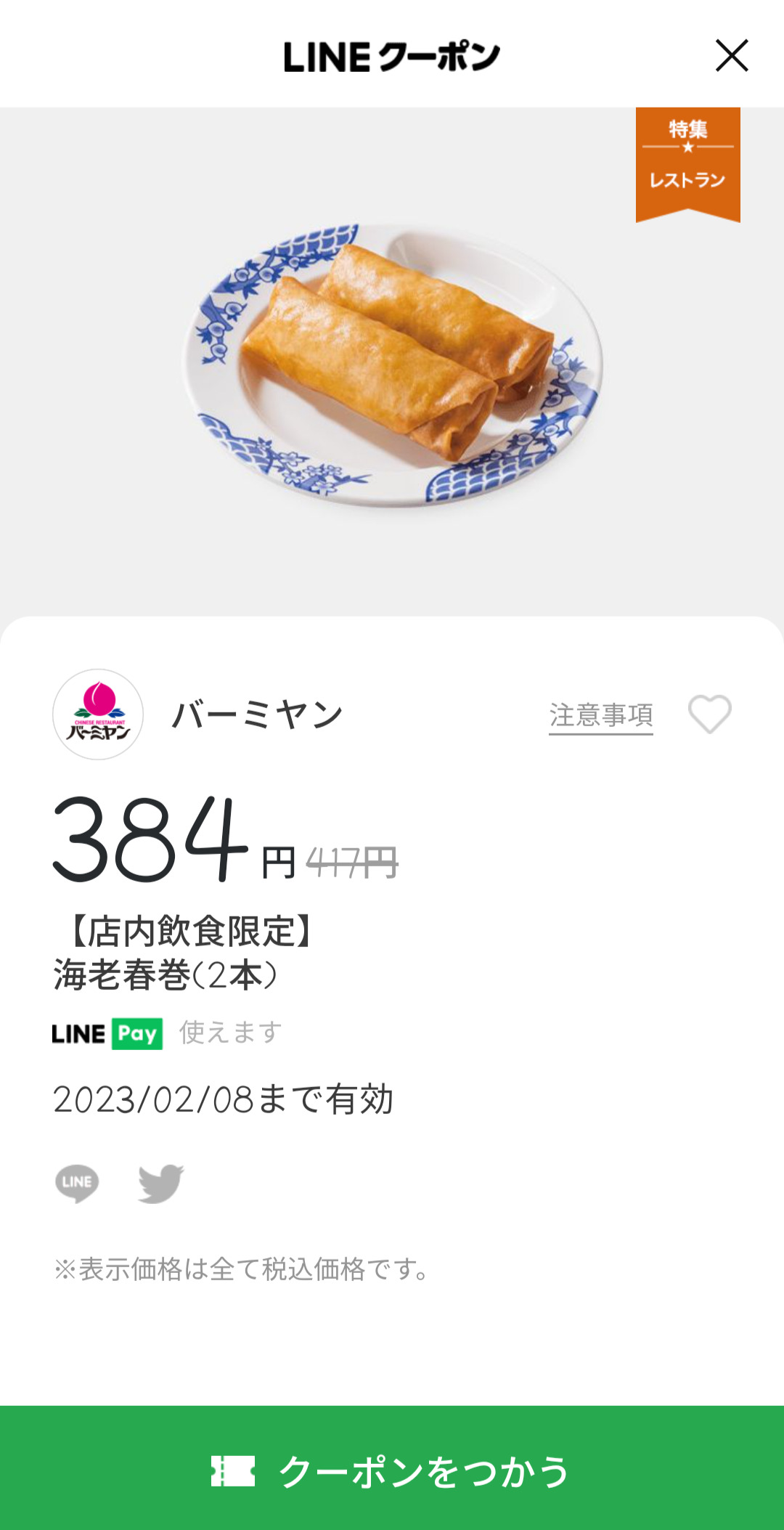Share this coupon via LINE
This screenshot has width=784, height=1530.
tap(77, 1183)
